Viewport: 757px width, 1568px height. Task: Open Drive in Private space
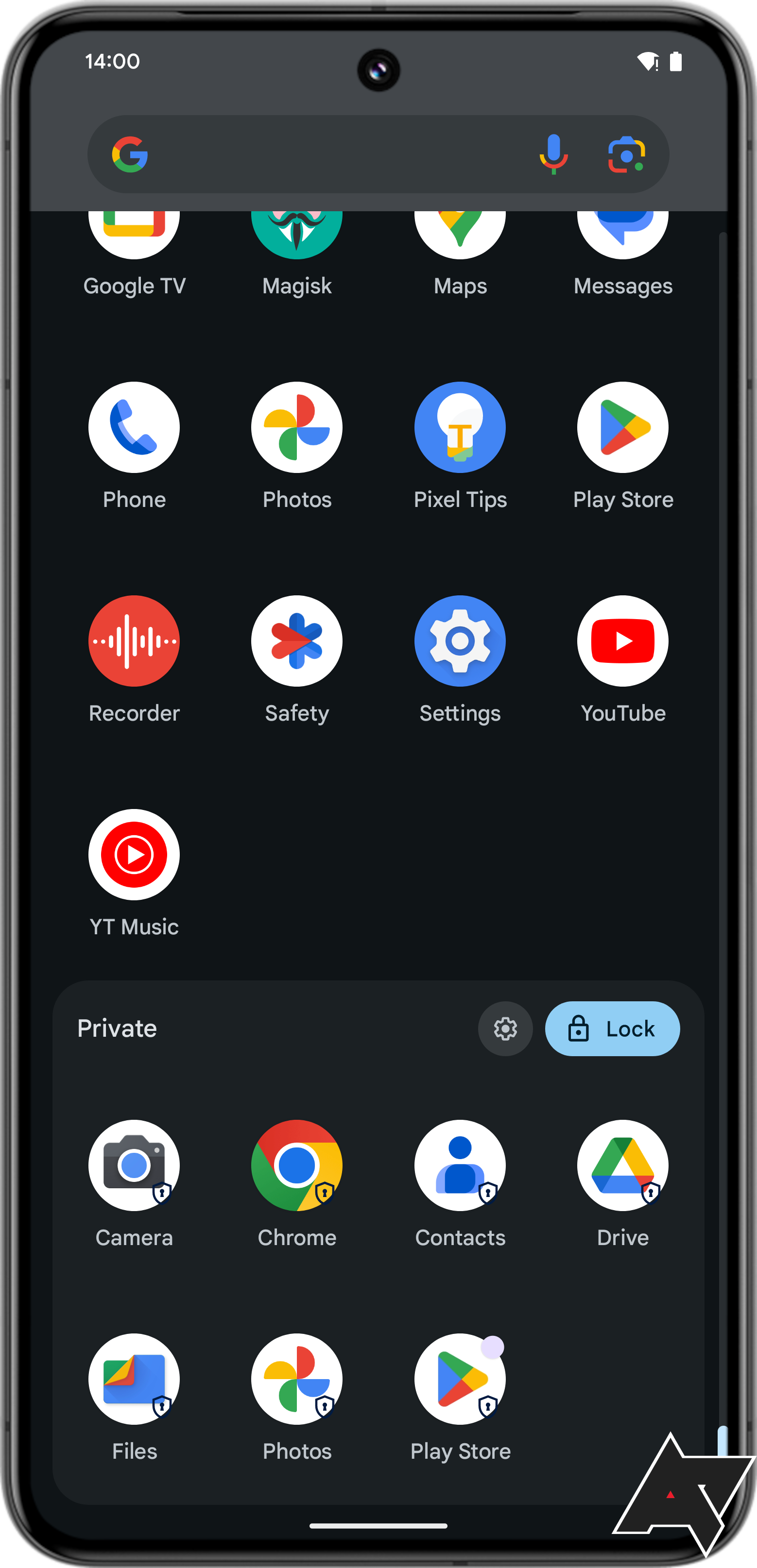click(x=622, y=1165)
